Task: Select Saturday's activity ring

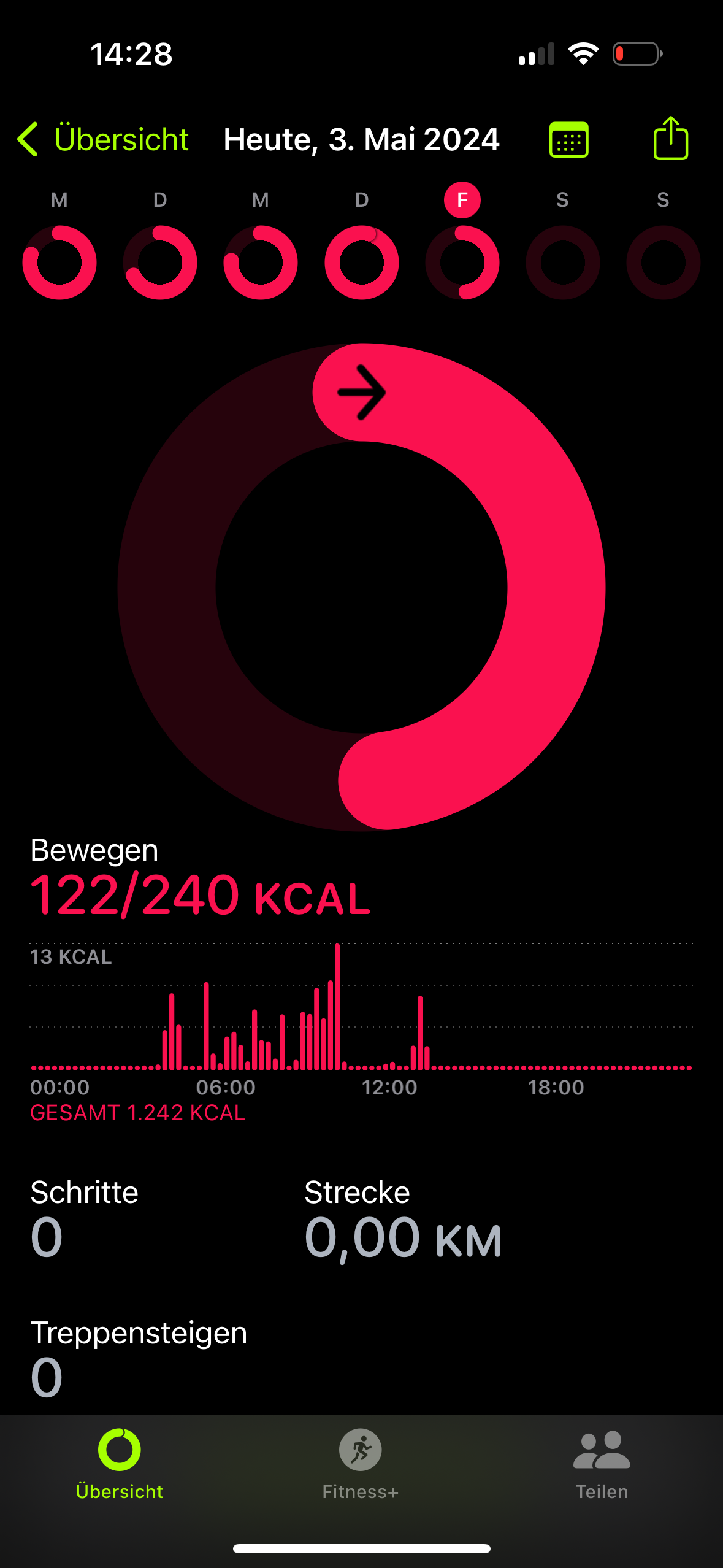Action: pos(562,262)
